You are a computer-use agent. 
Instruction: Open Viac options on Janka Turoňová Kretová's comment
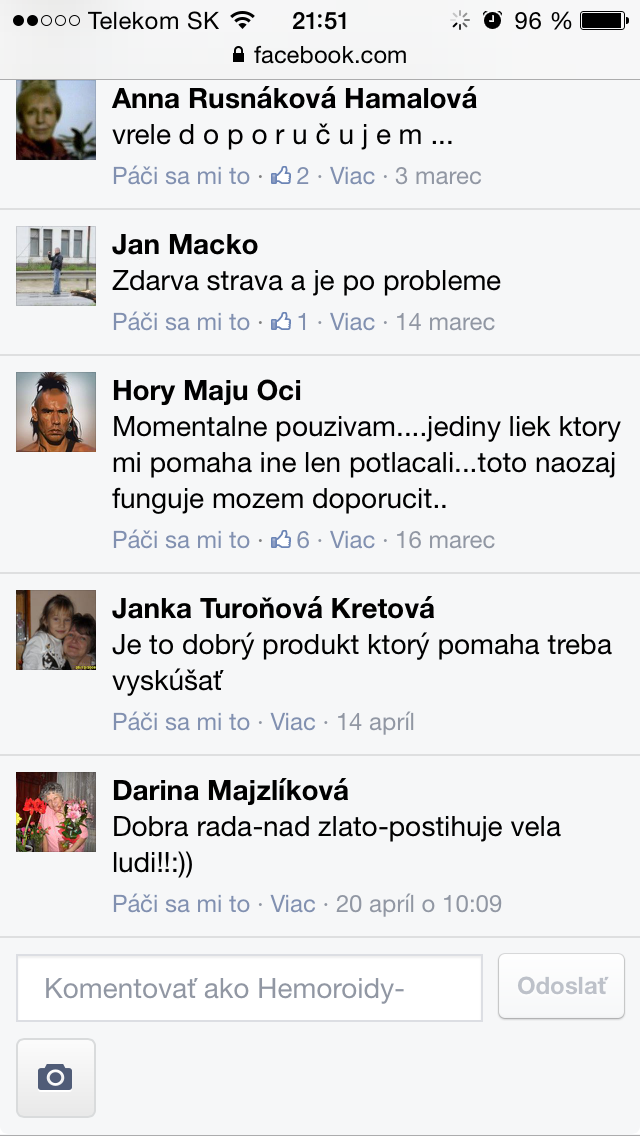pyautogui.click(x=293, y=723)
